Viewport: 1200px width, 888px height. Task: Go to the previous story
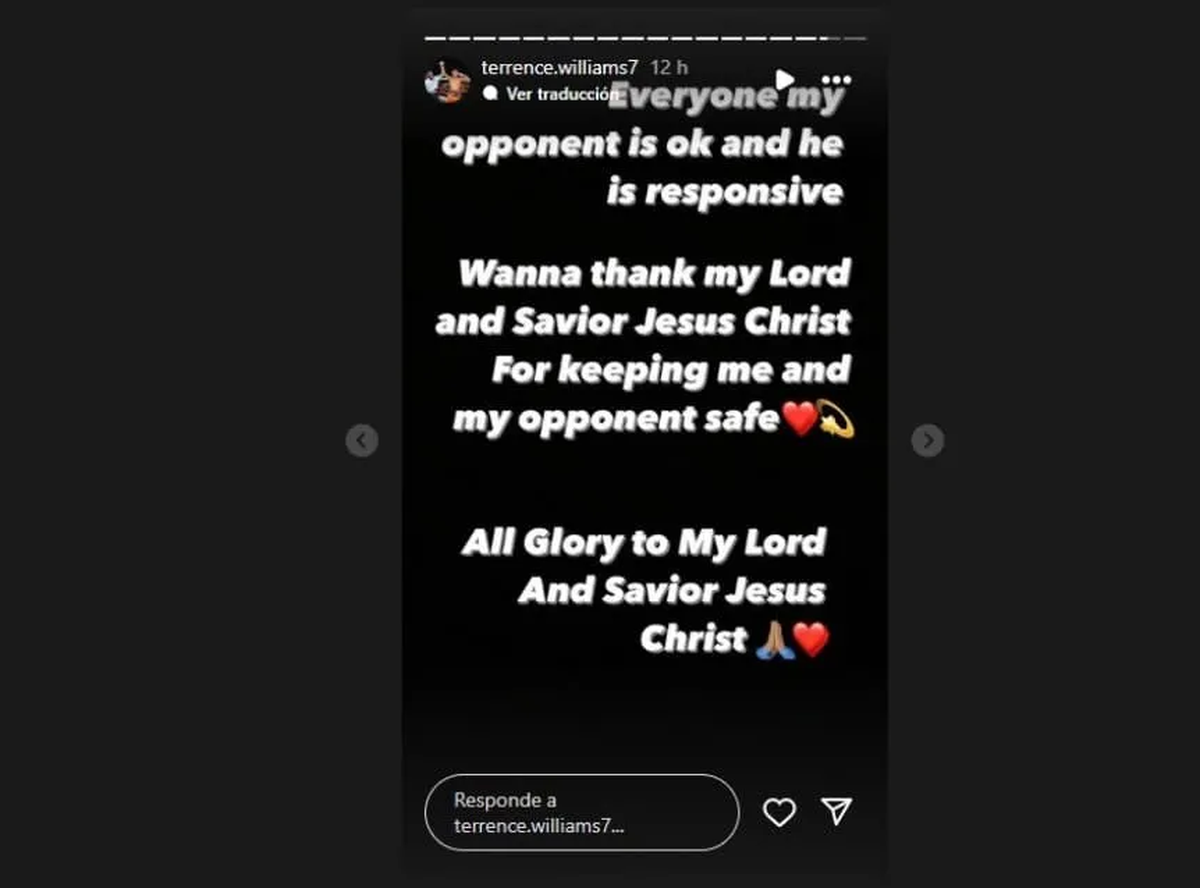click(x=362, y=440)
